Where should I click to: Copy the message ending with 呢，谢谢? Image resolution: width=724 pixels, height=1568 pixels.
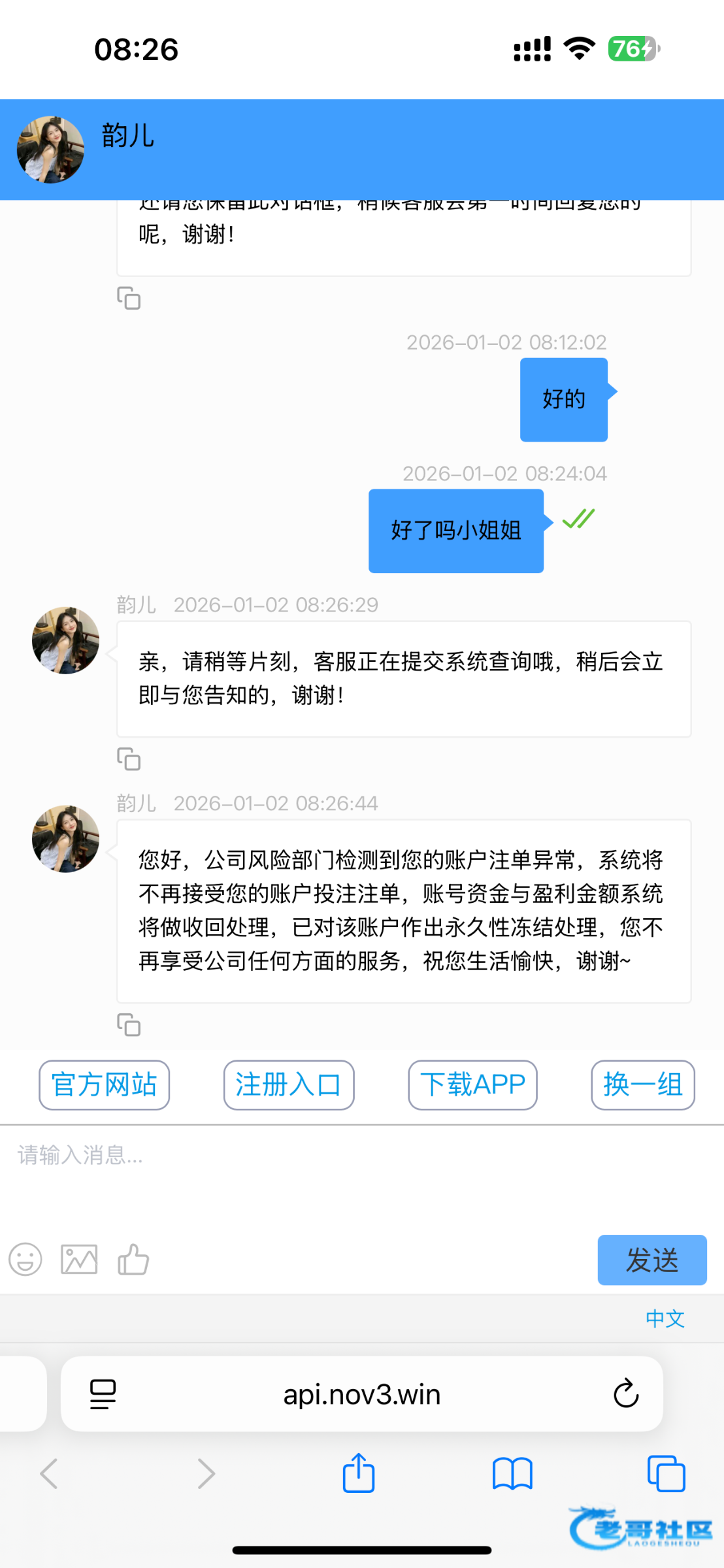[x=129, y=298]
